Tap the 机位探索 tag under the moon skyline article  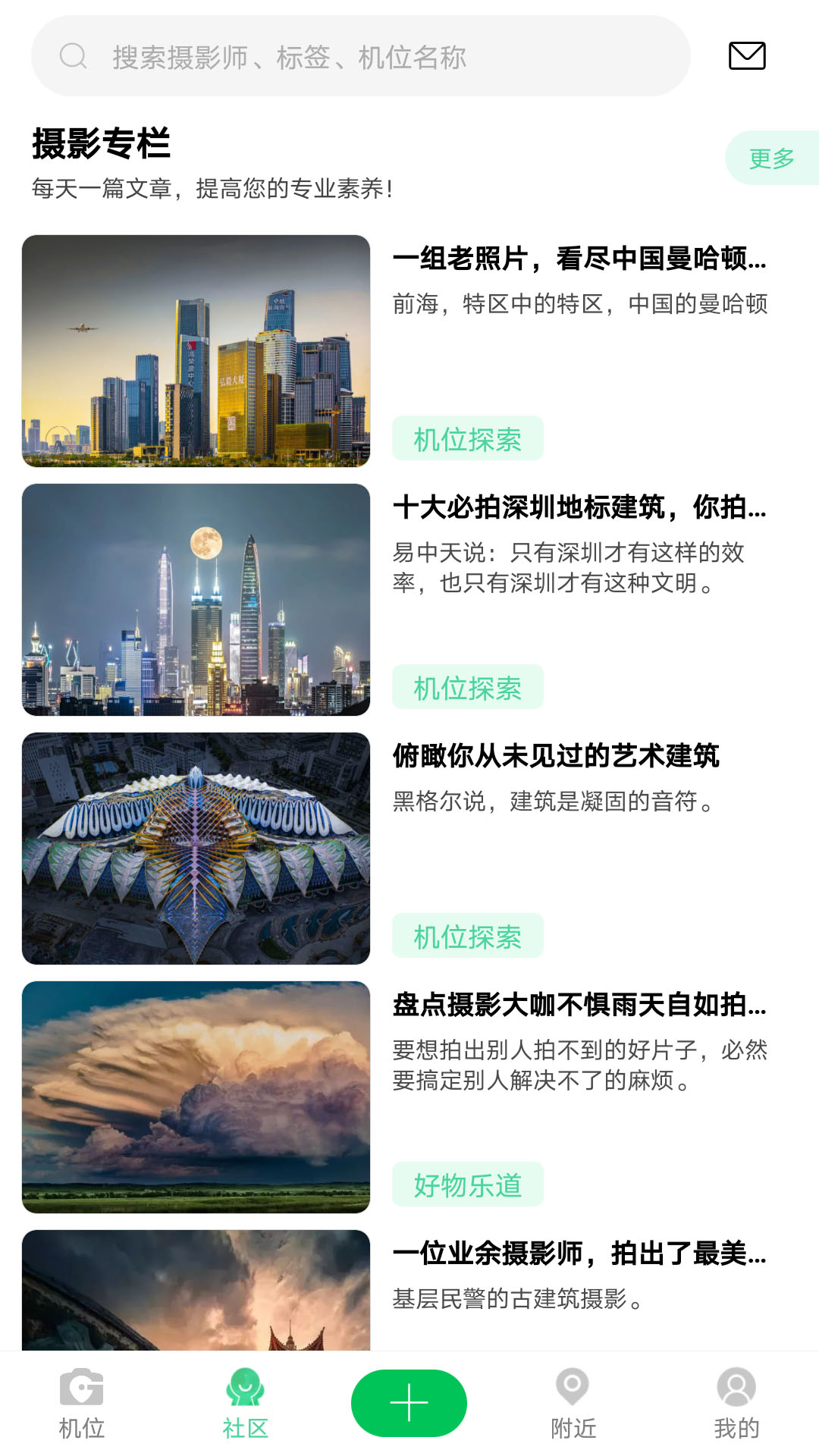[466, 687]
